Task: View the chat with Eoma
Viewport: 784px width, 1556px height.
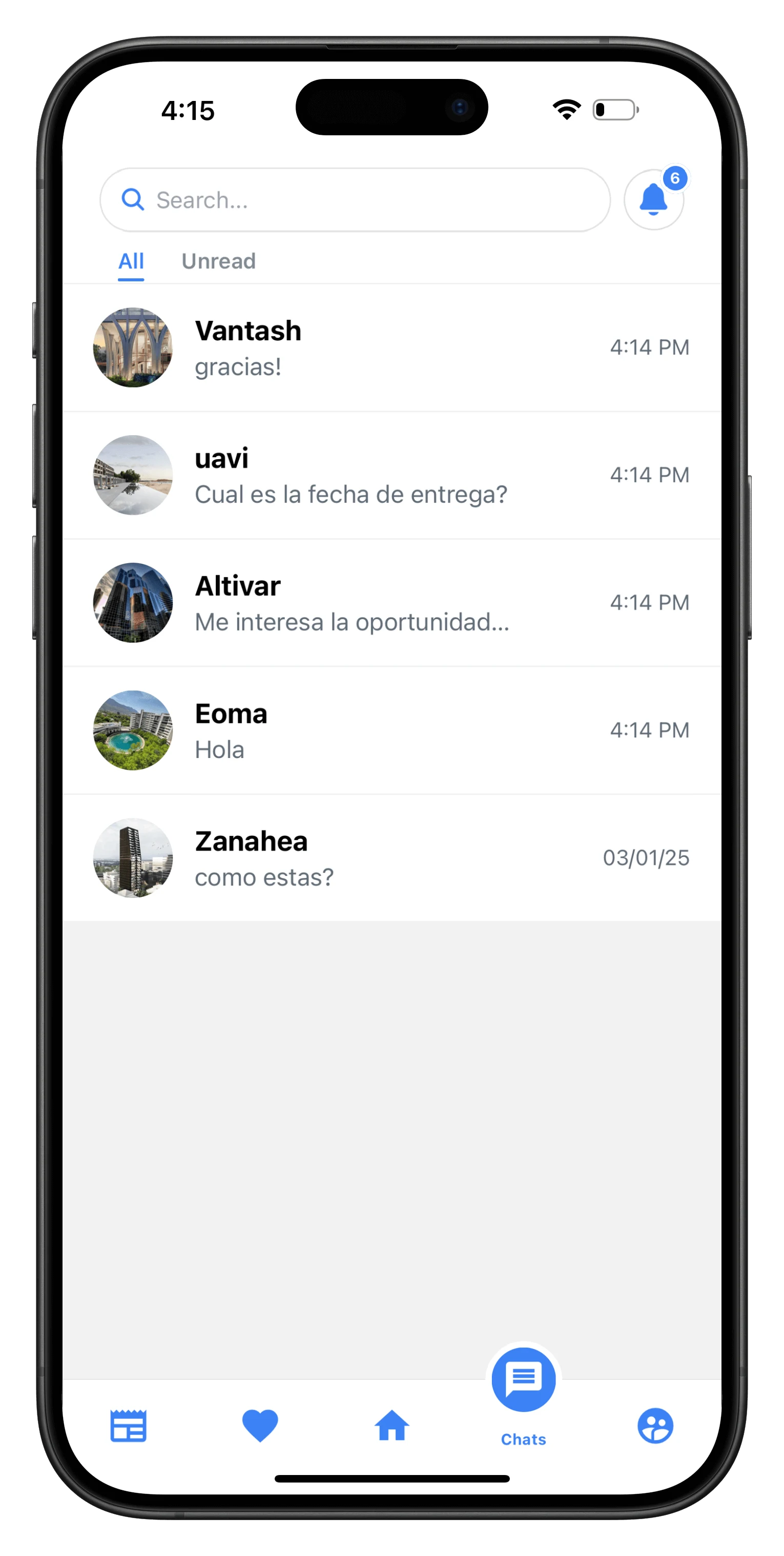Action: (391, 730)
